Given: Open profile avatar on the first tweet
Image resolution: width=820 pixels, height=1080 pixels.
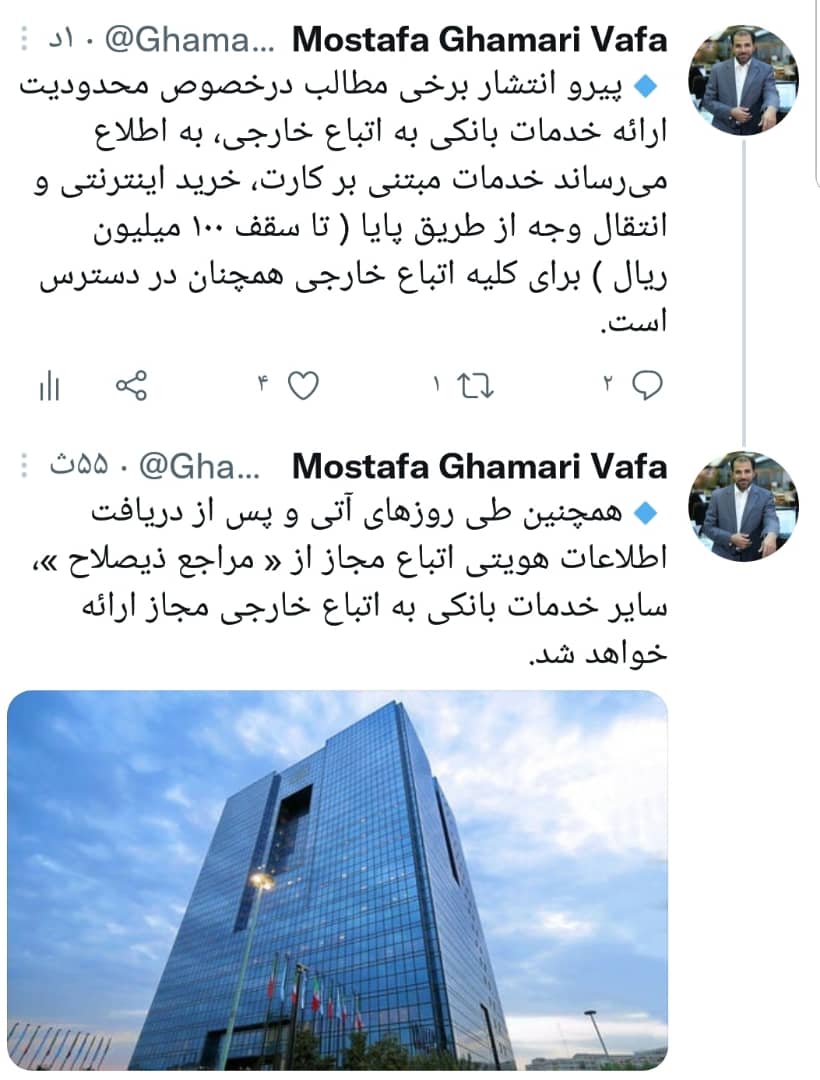Looking at the screenshot, I should tap(744, 81).
